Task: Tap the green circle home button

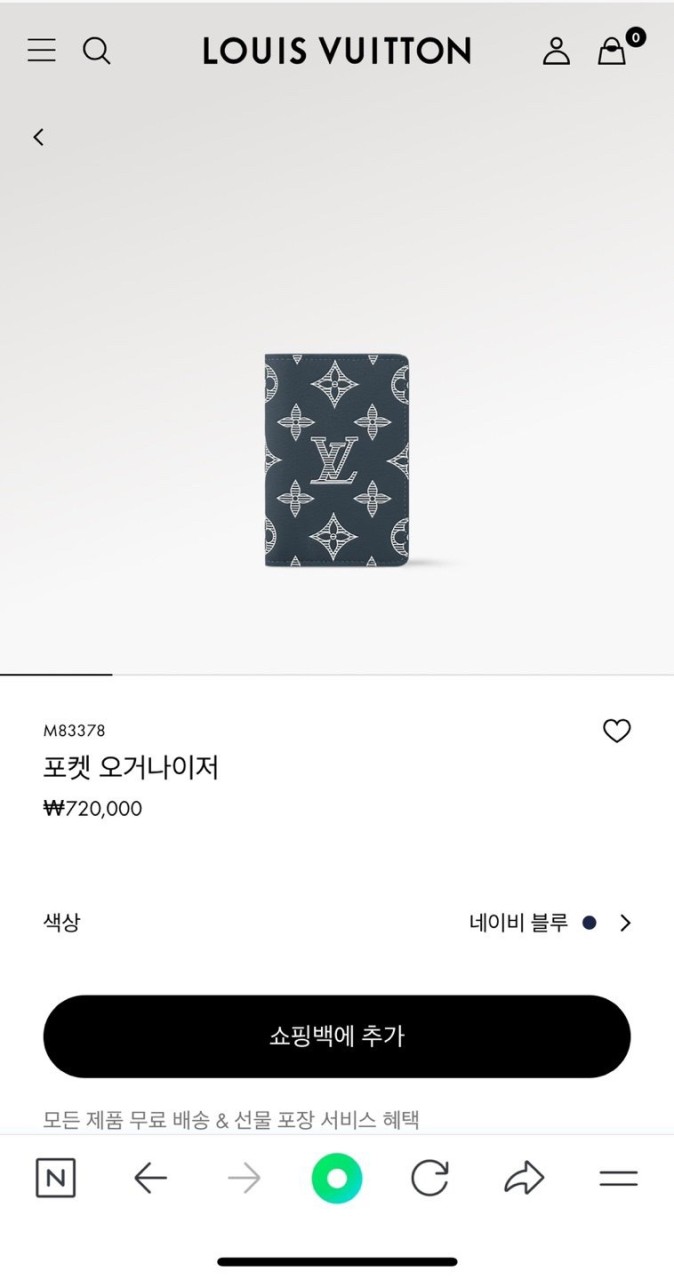Action: [x=337, y=1179]
